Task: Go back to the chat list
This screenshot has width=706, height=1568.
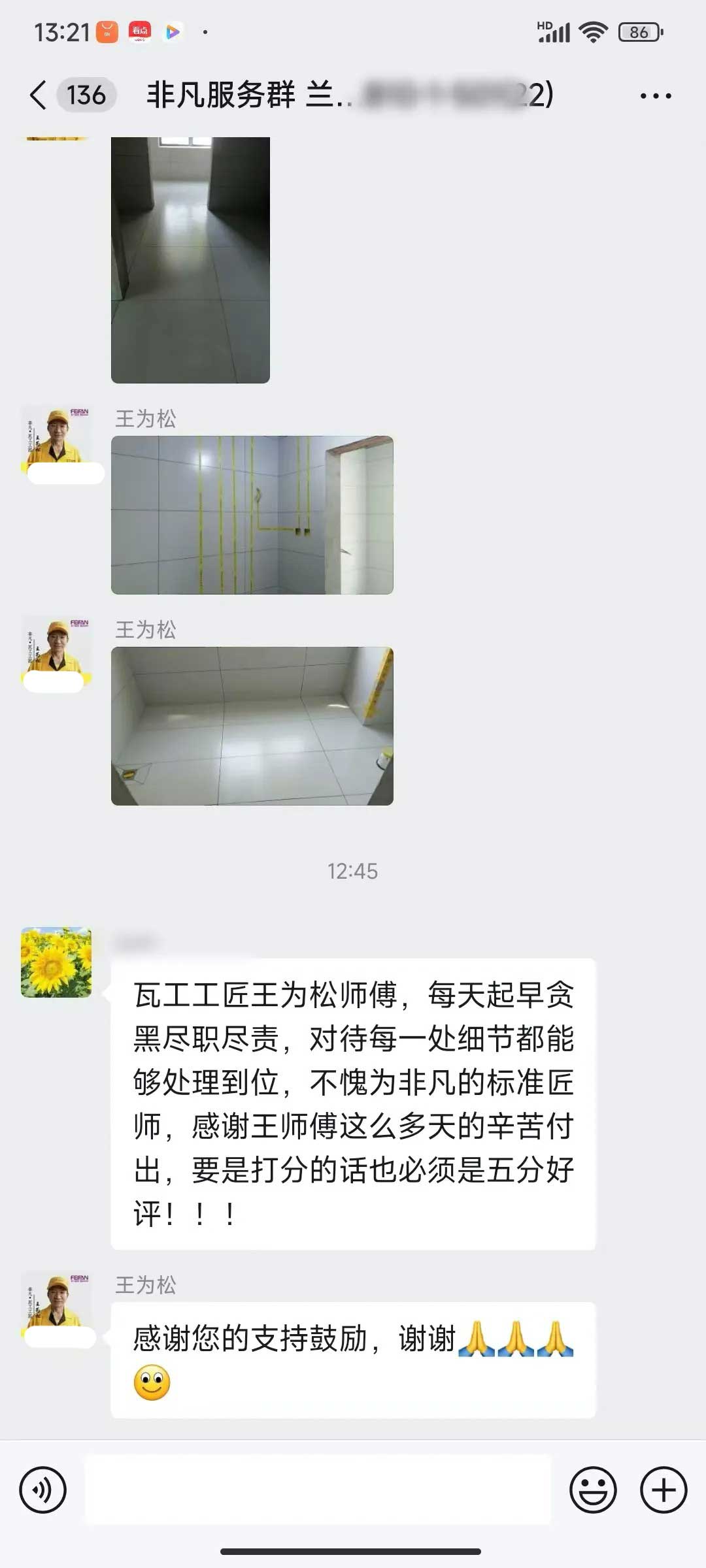Action: 39,95
